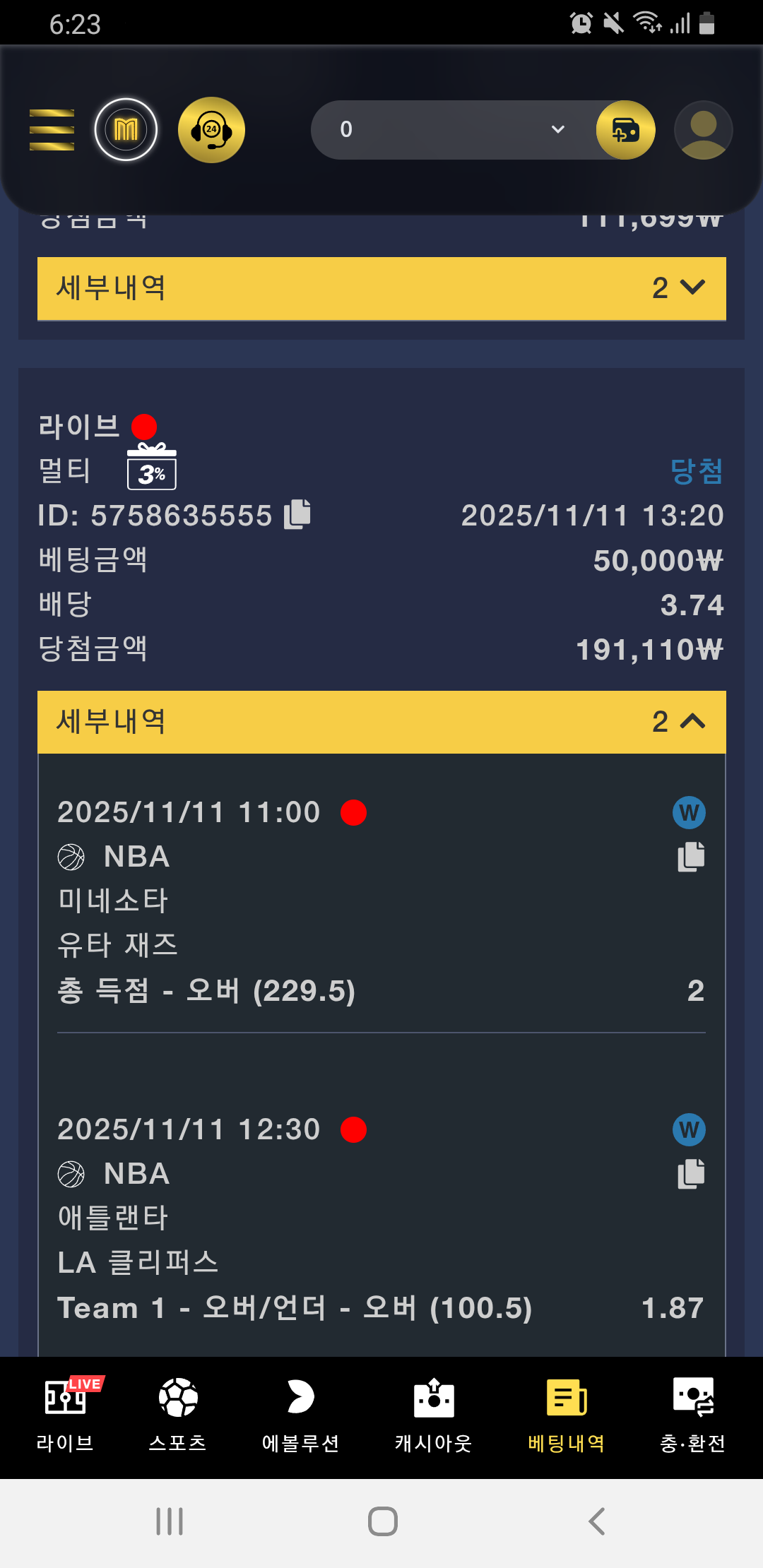Open the user profile avatar
763x1568 pixels.
[703, 130]
